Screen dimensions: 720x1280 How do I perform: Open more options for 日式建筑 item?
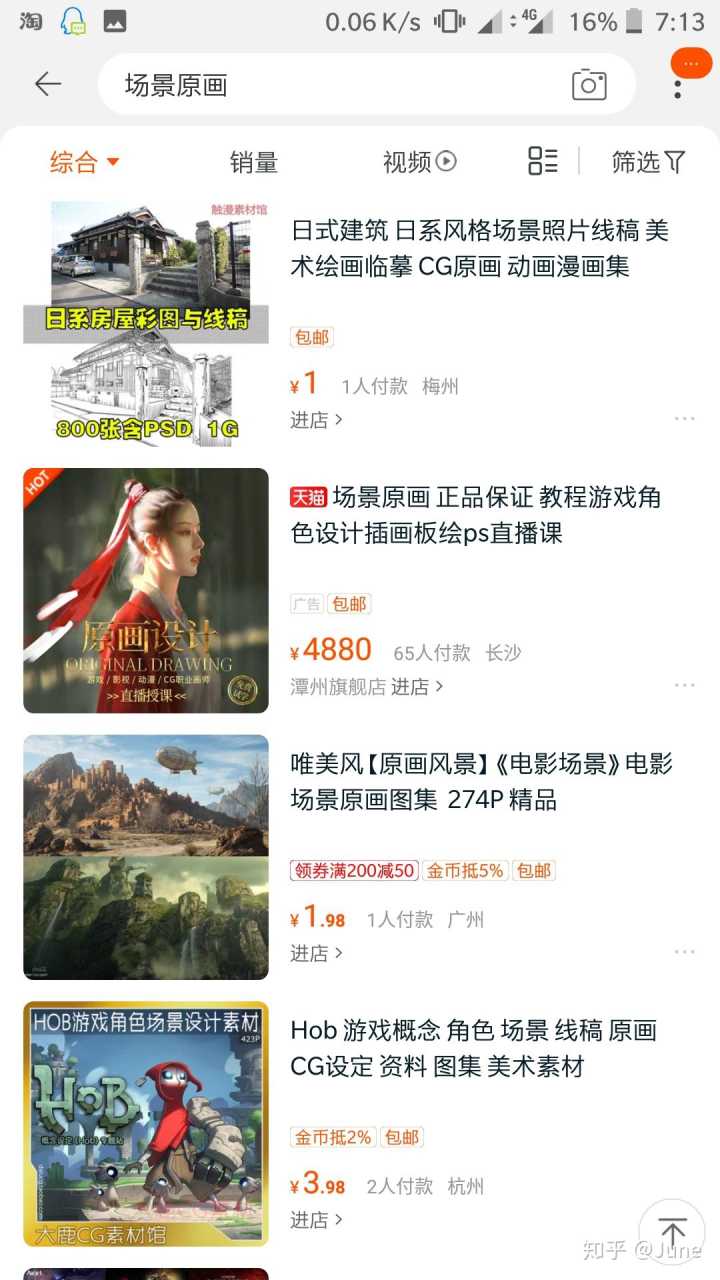coord(684,419)
